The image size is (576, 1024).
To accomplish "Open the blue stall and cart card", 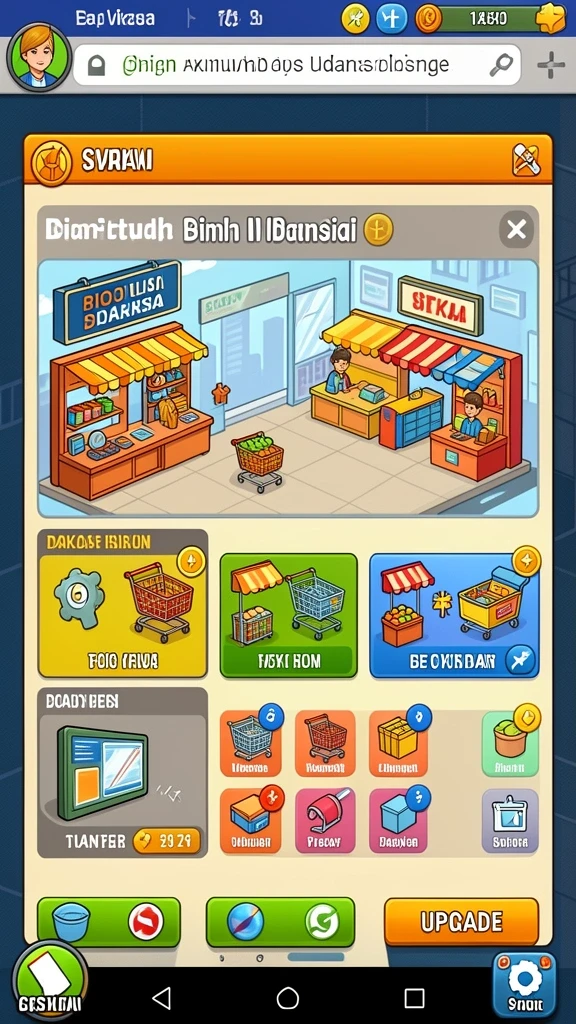I will 455,616.
